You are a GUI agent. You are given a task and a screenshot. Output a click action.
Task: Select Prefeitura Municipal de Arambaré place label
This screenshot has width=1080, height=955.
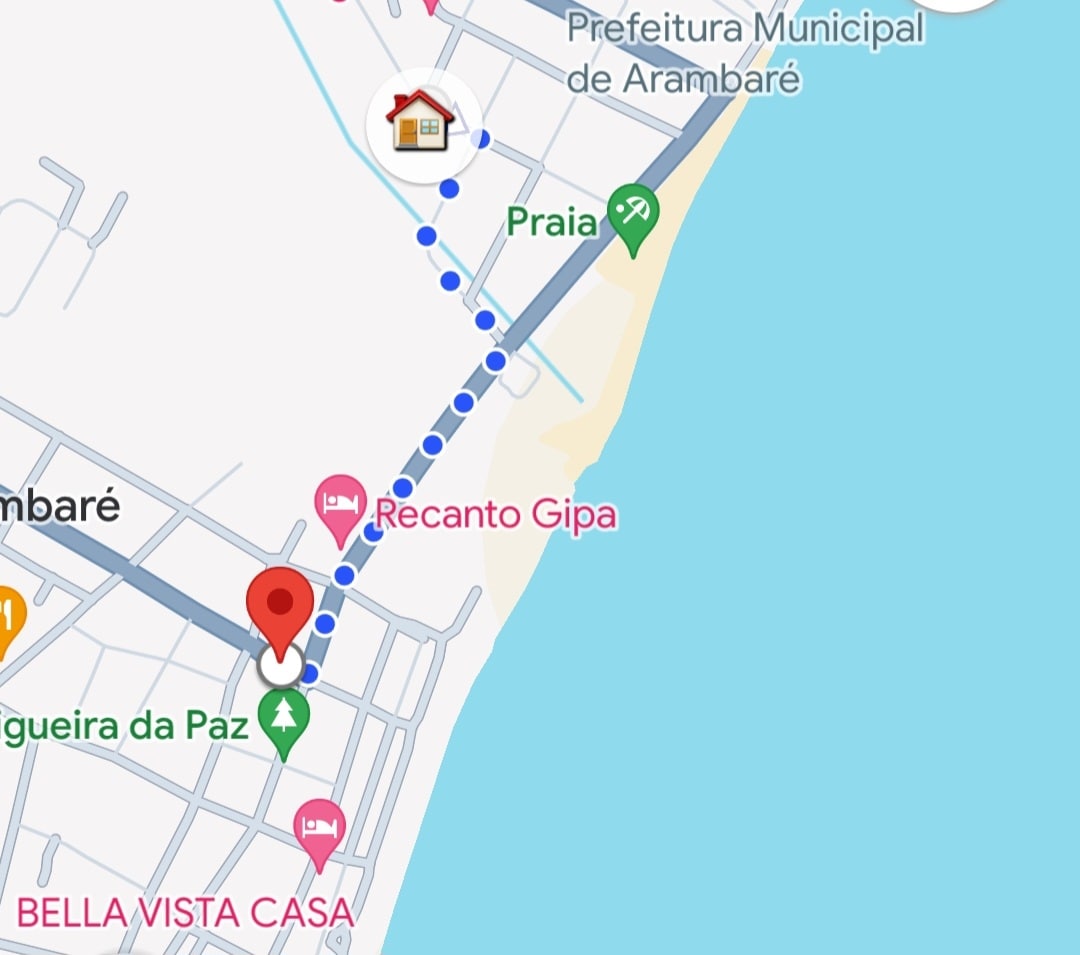tap(744, 52)
